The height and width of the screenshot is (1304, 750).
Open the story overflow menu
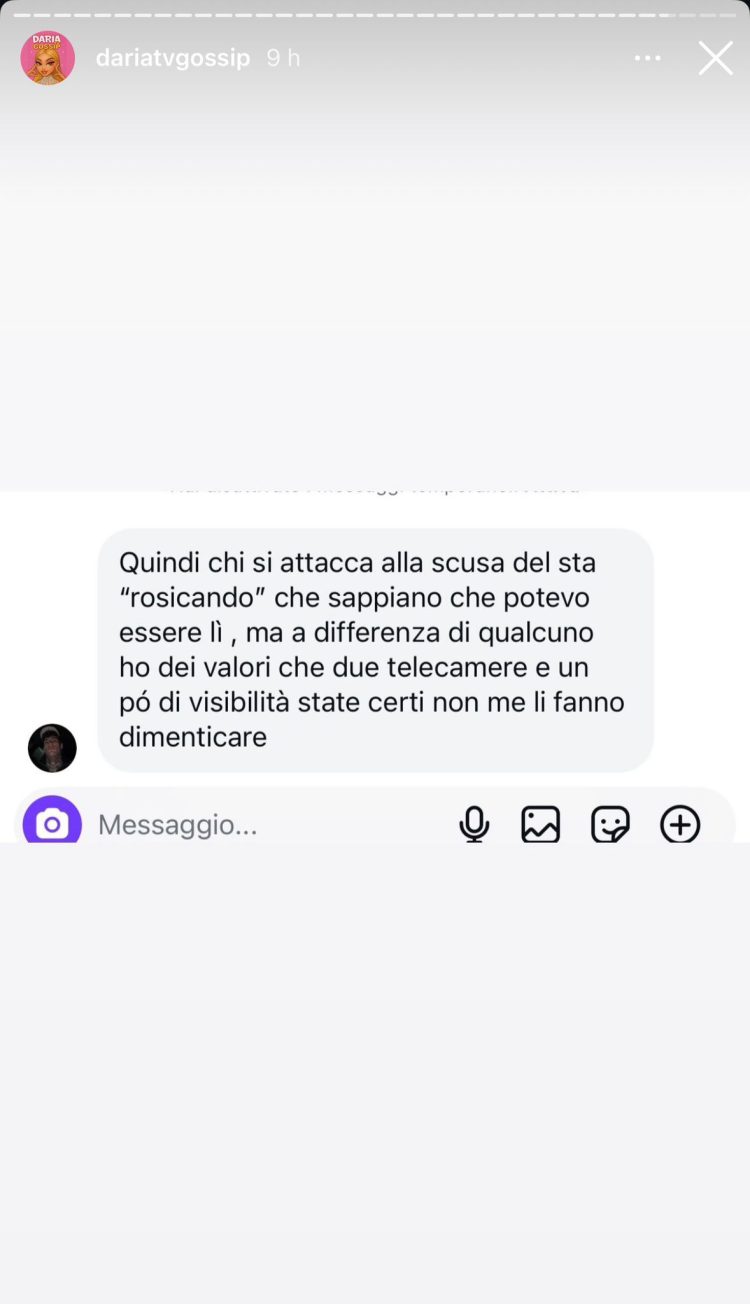click(x=647, y=58)
